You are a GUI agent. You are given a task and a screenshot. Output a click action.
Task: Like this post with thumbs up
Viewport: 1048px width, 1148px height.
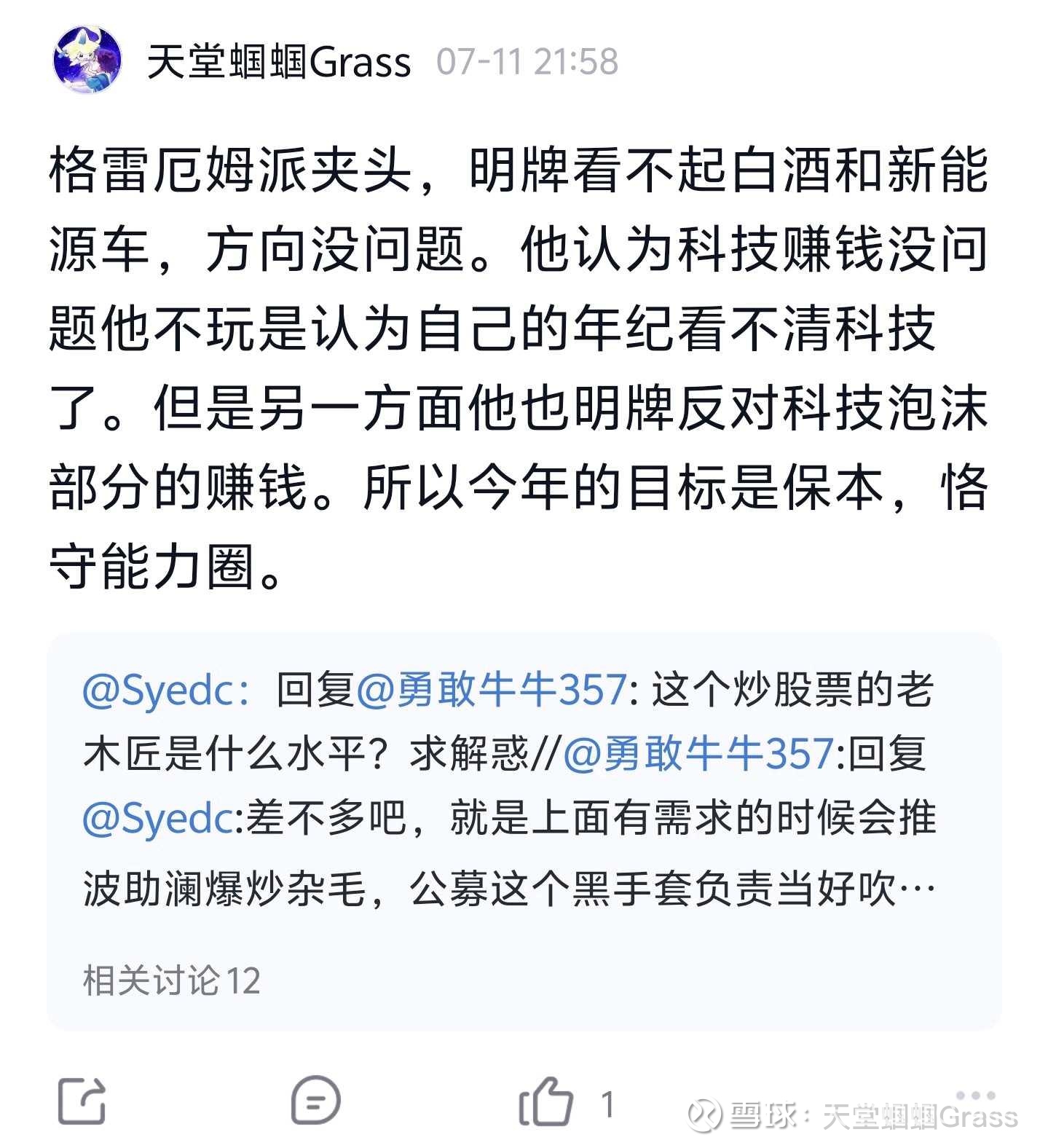[x=547, y=1101]
